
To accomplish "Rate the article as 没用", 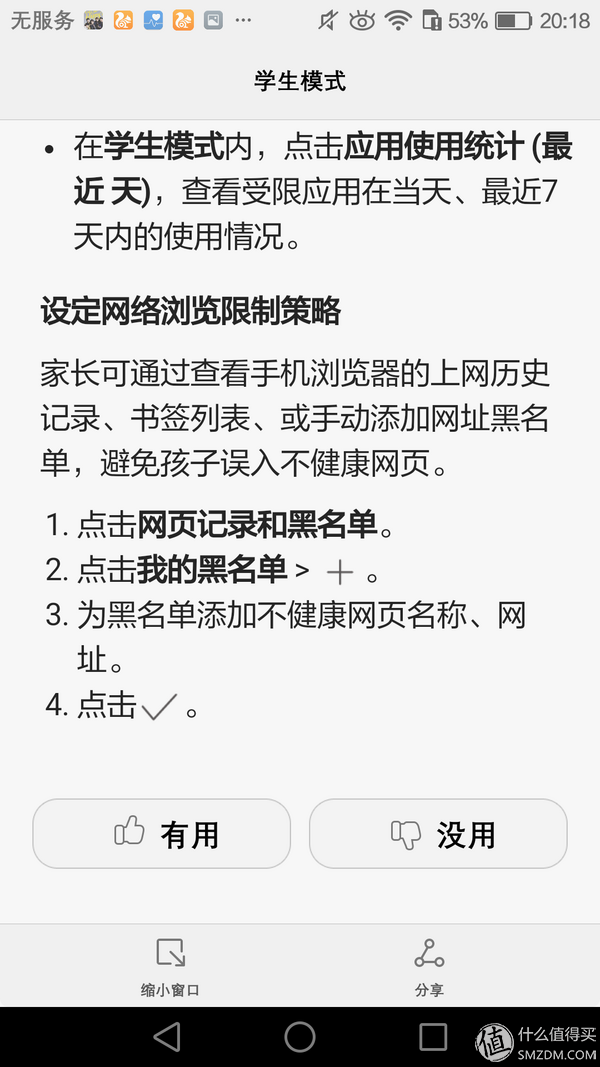I will (438, 834).
